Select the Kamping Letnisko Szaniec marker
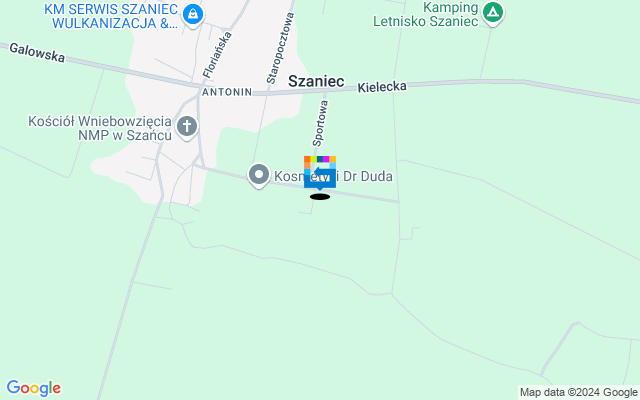This screenshot has width=640, height=400. point(492,13)
